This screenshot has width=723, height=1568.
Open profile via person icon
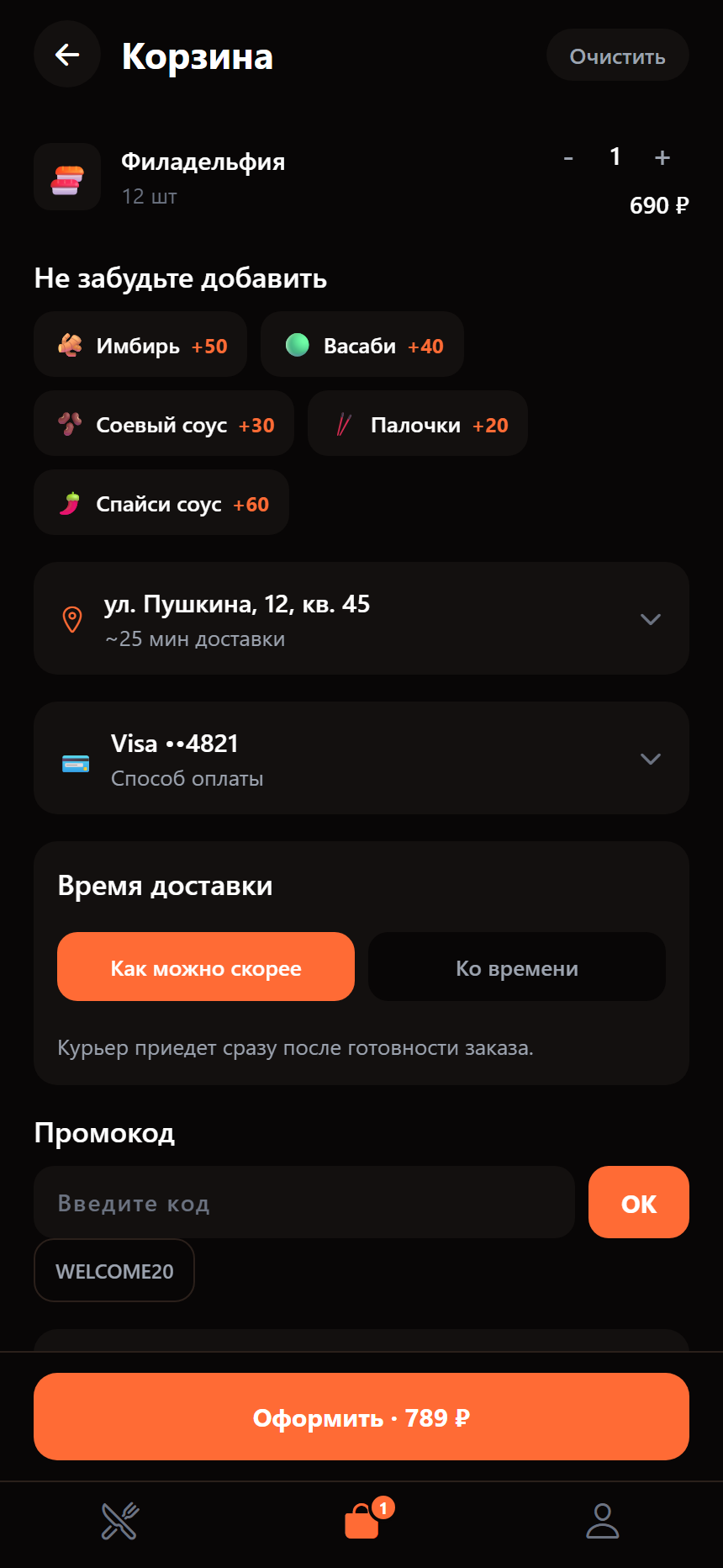click(603, 1521)
